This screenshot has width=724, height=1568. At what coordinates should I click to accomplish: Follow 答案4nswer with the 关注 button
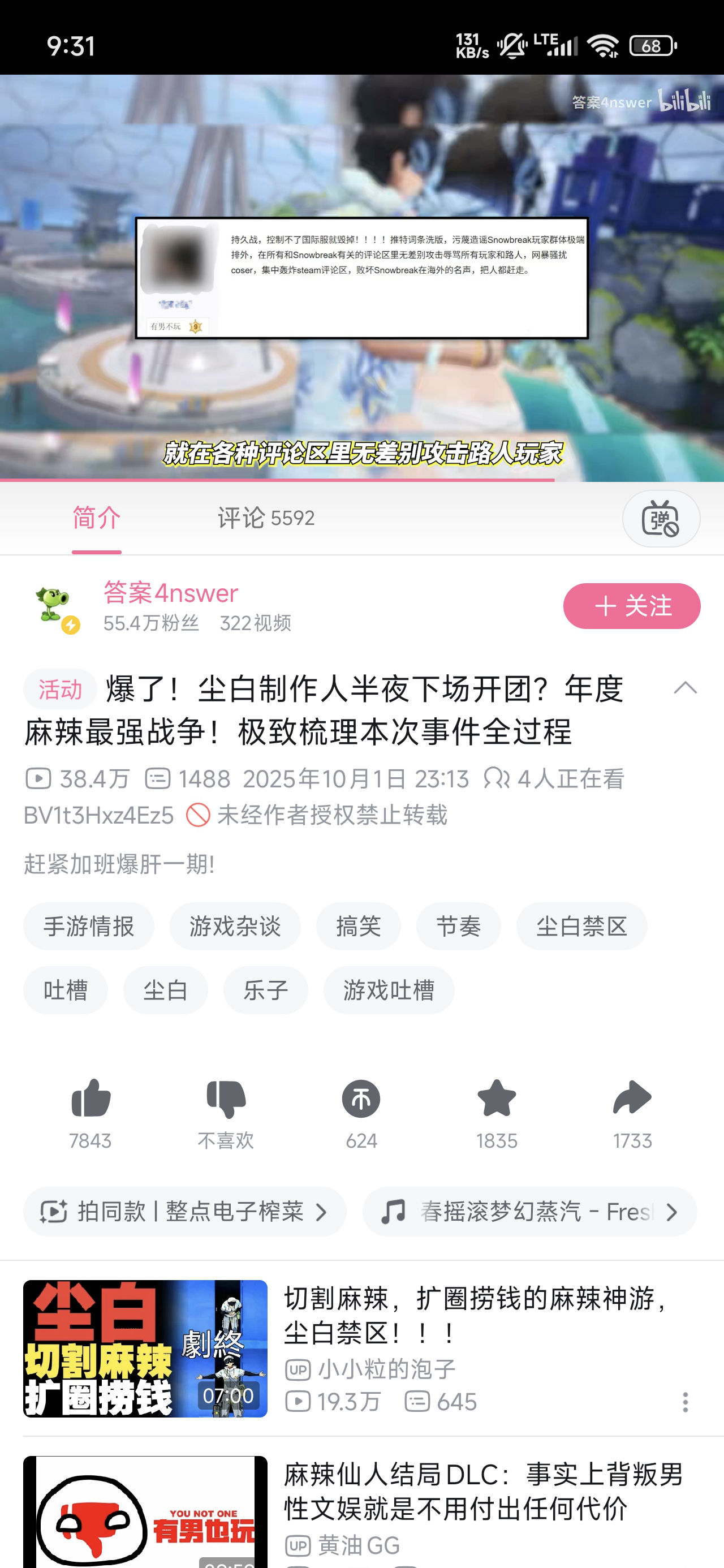pos(631,606)
